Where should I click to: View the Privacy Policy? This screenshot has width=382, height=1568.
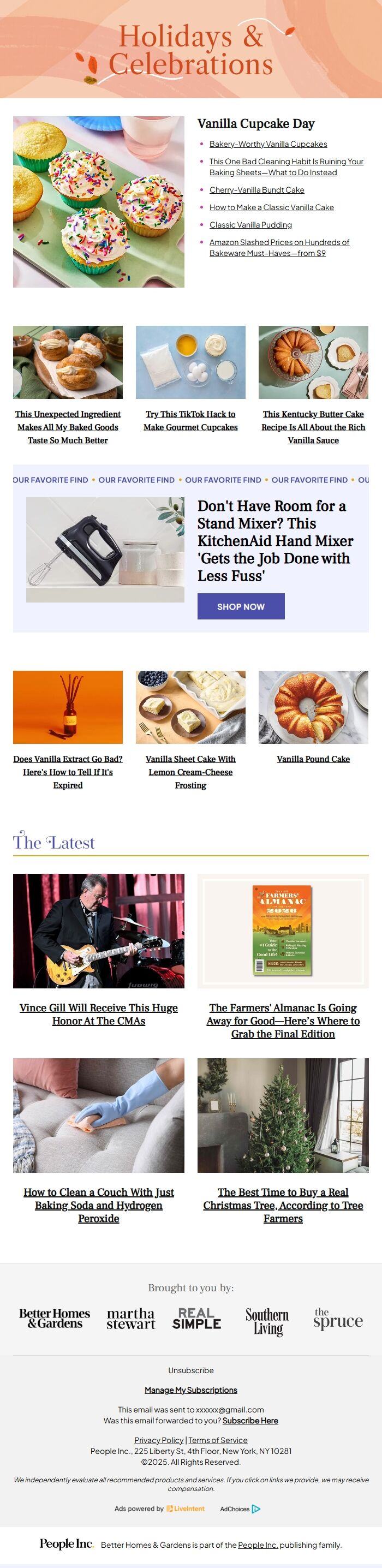(x=159, y=1440)
